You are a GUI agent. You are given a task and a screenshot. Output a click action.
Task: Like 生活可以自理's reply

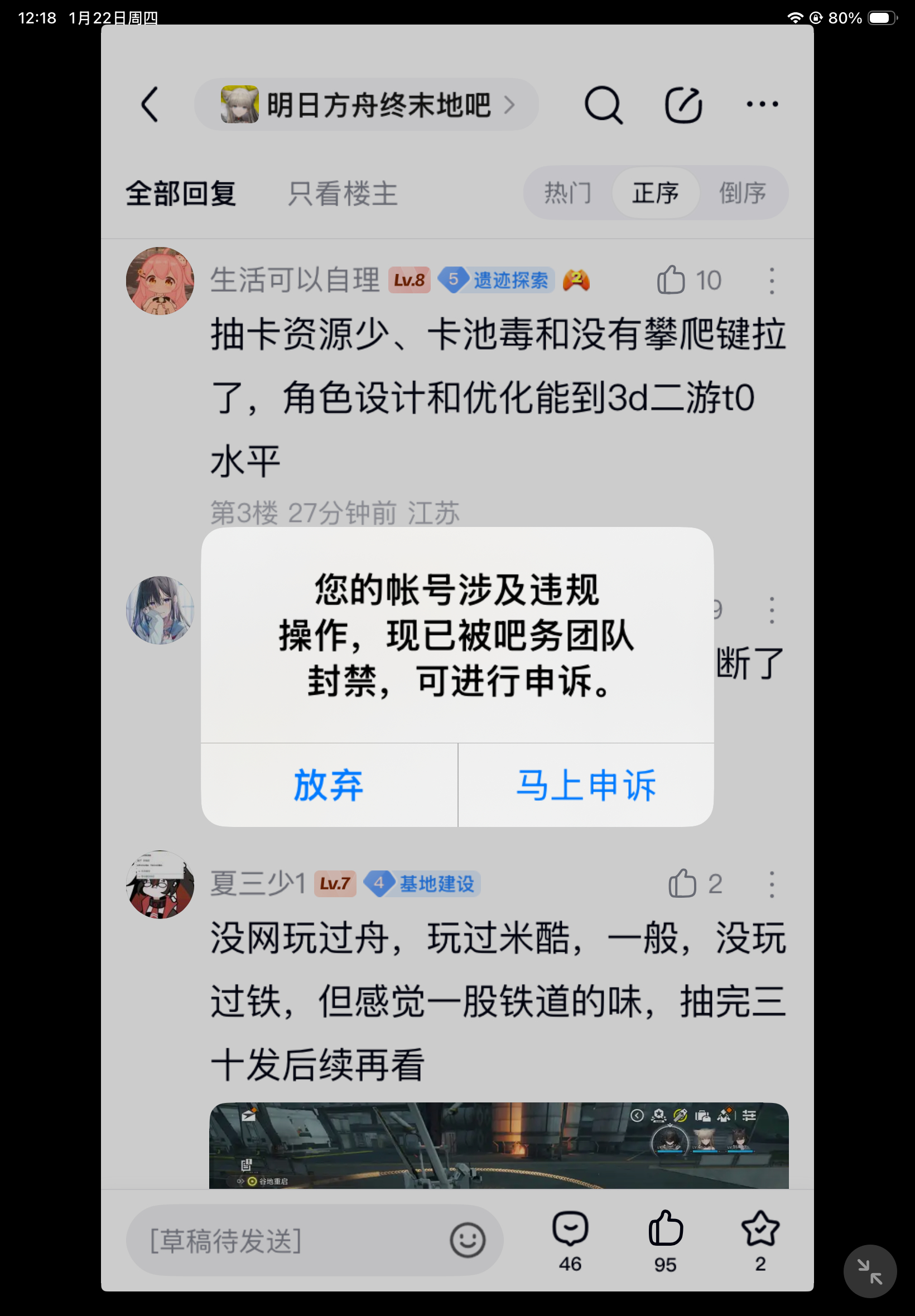coord(671,280)
